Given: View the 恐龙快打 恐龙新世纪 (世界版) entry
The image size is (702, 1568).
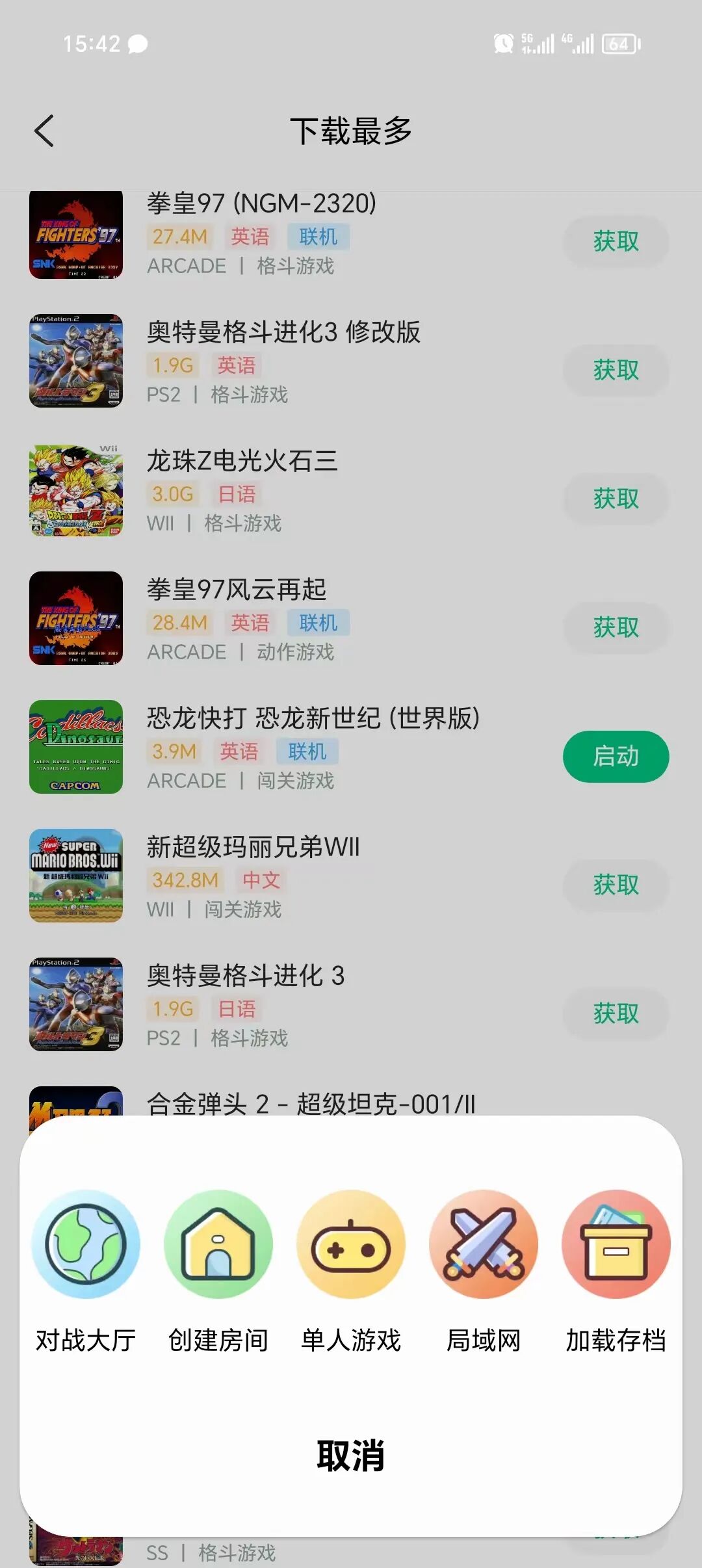Looking at the screenshot, I should pos(312,719).
